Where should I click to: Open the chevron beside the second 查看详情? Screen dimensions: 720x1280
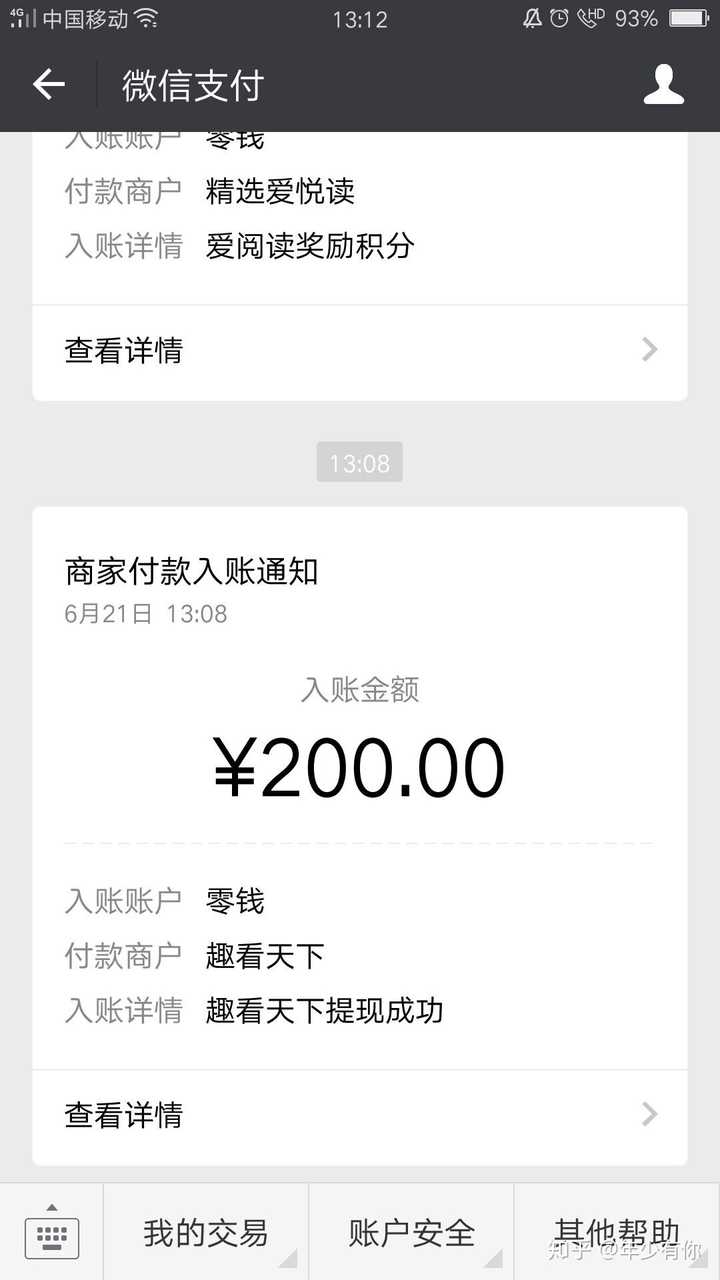[649, 1114]
